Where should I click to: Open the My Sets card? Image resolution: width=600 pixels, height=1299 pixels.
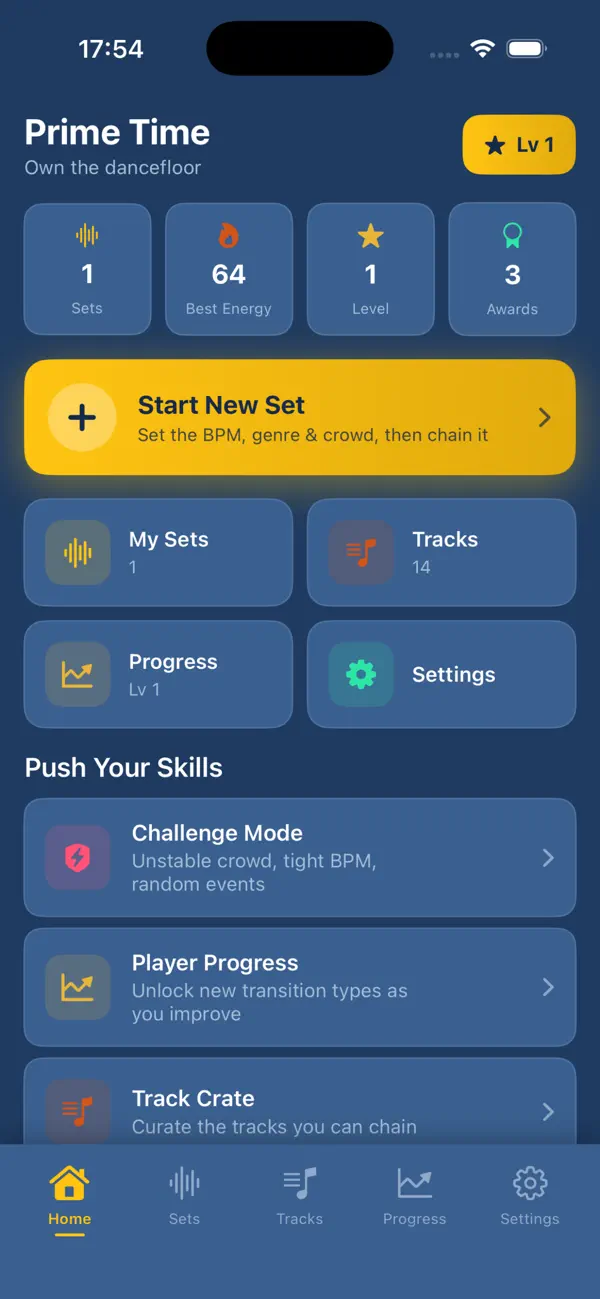point(158,553)
